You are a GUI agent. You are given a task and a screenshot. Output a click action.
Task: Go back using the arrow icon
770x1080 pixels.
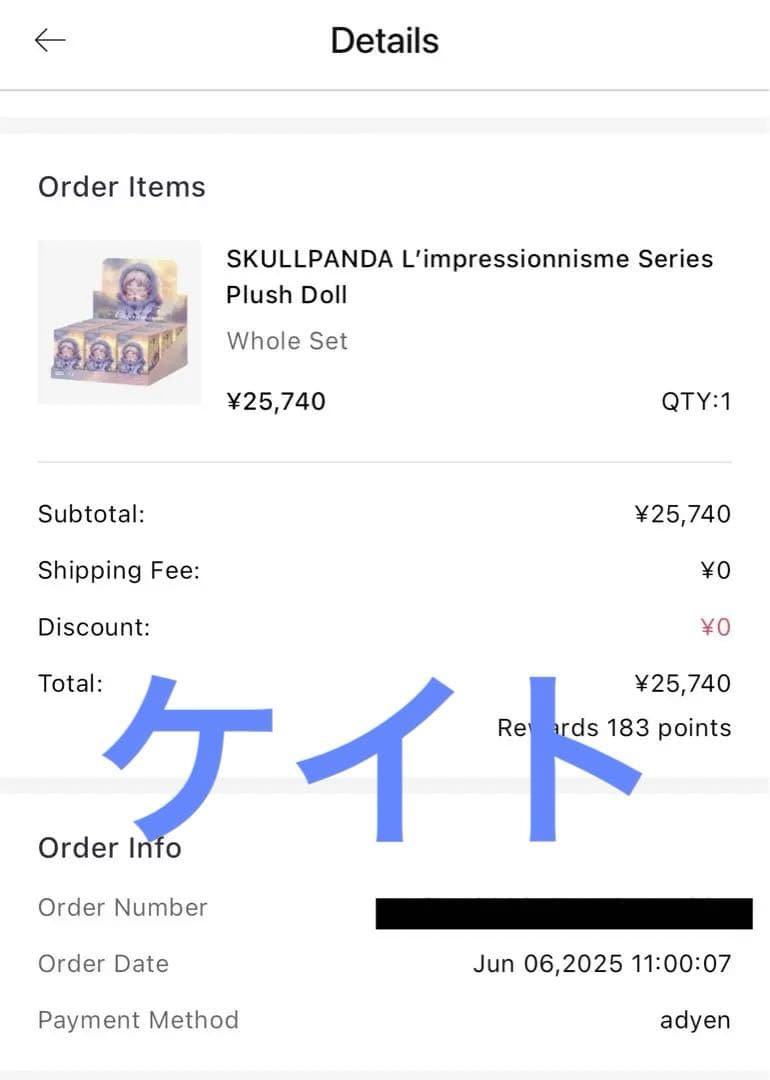[49, 40]
